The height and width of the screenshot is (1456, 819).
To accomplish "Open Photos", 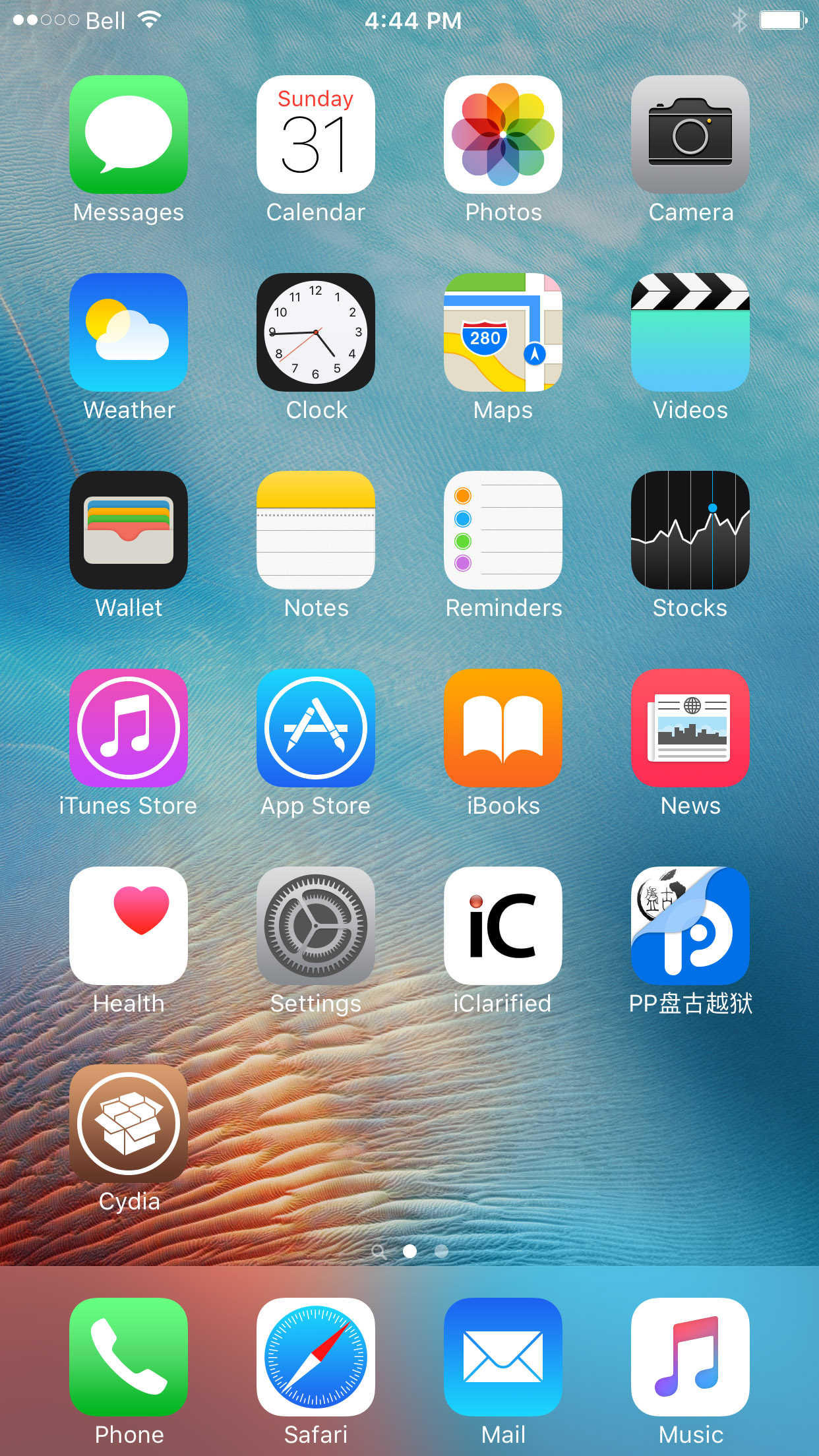I will [503, 135].
